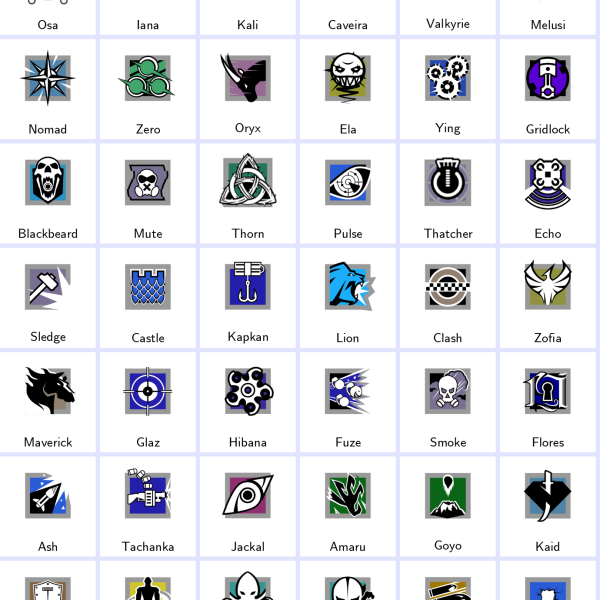
Task: Select the Nomad operator tile
Action: [x=48, y=88]
